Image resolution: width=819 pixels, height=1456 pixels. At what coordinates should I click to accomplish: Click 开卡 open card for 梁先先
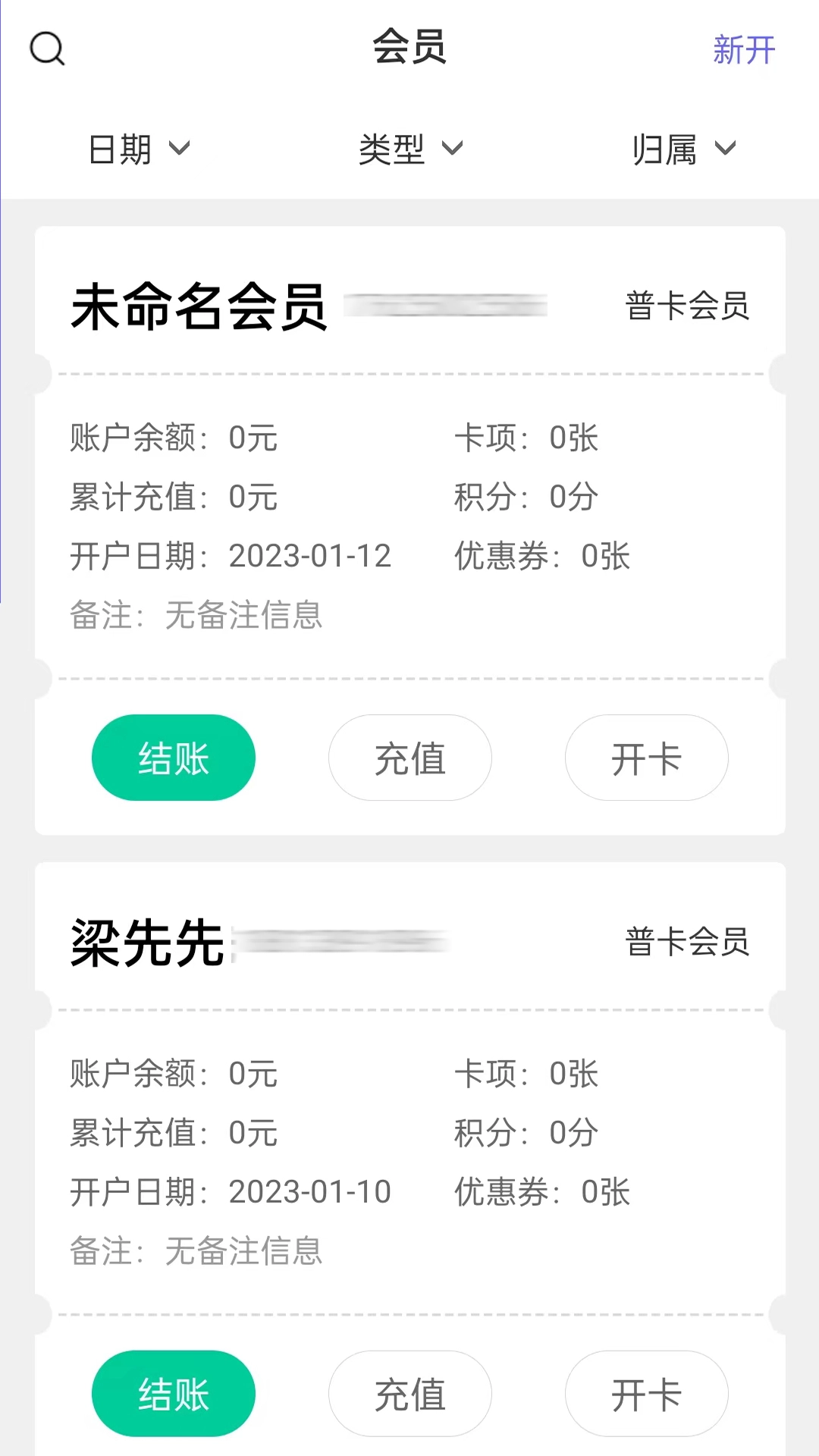[645, 1394]
